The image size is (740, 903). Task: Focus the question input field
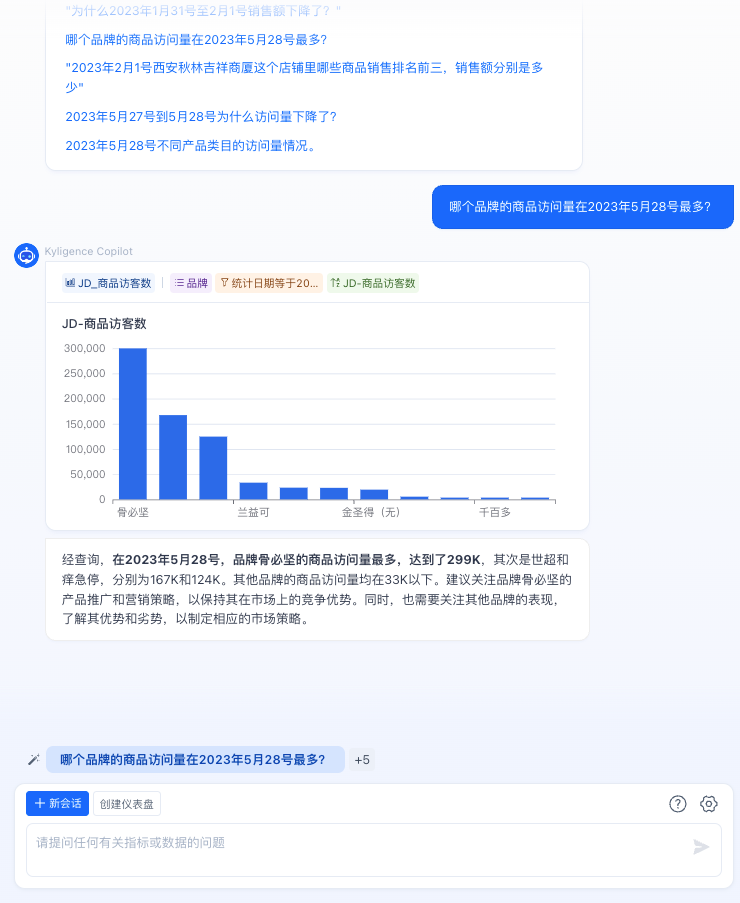pyautogui.click(x=350, y=848)
